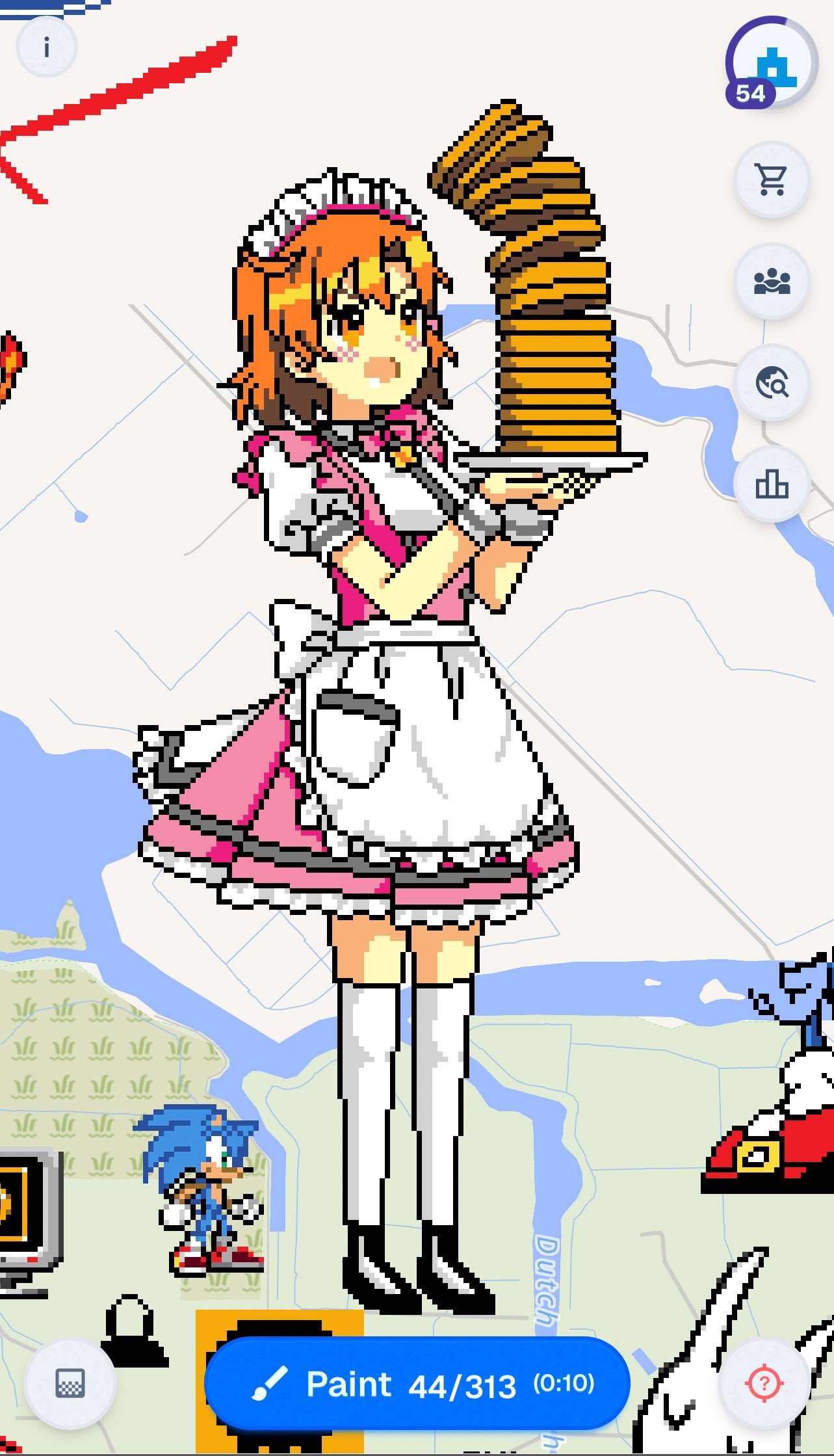Open the profile avatar with level 54
This screenshot has width=834, height=1456.
[771, 63]
